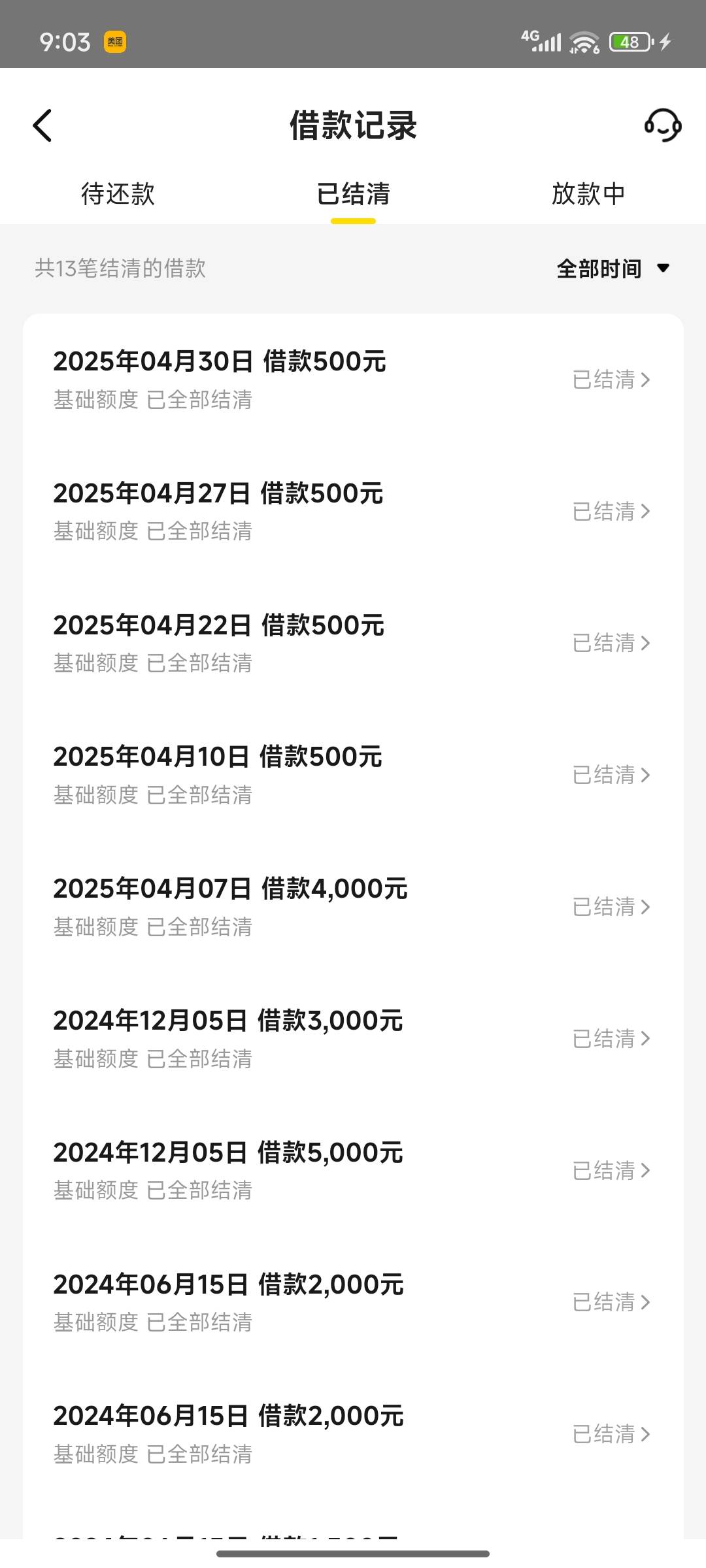
Task: Open the 2025年04月22日 500元 loan record
Action: point(353,644)
